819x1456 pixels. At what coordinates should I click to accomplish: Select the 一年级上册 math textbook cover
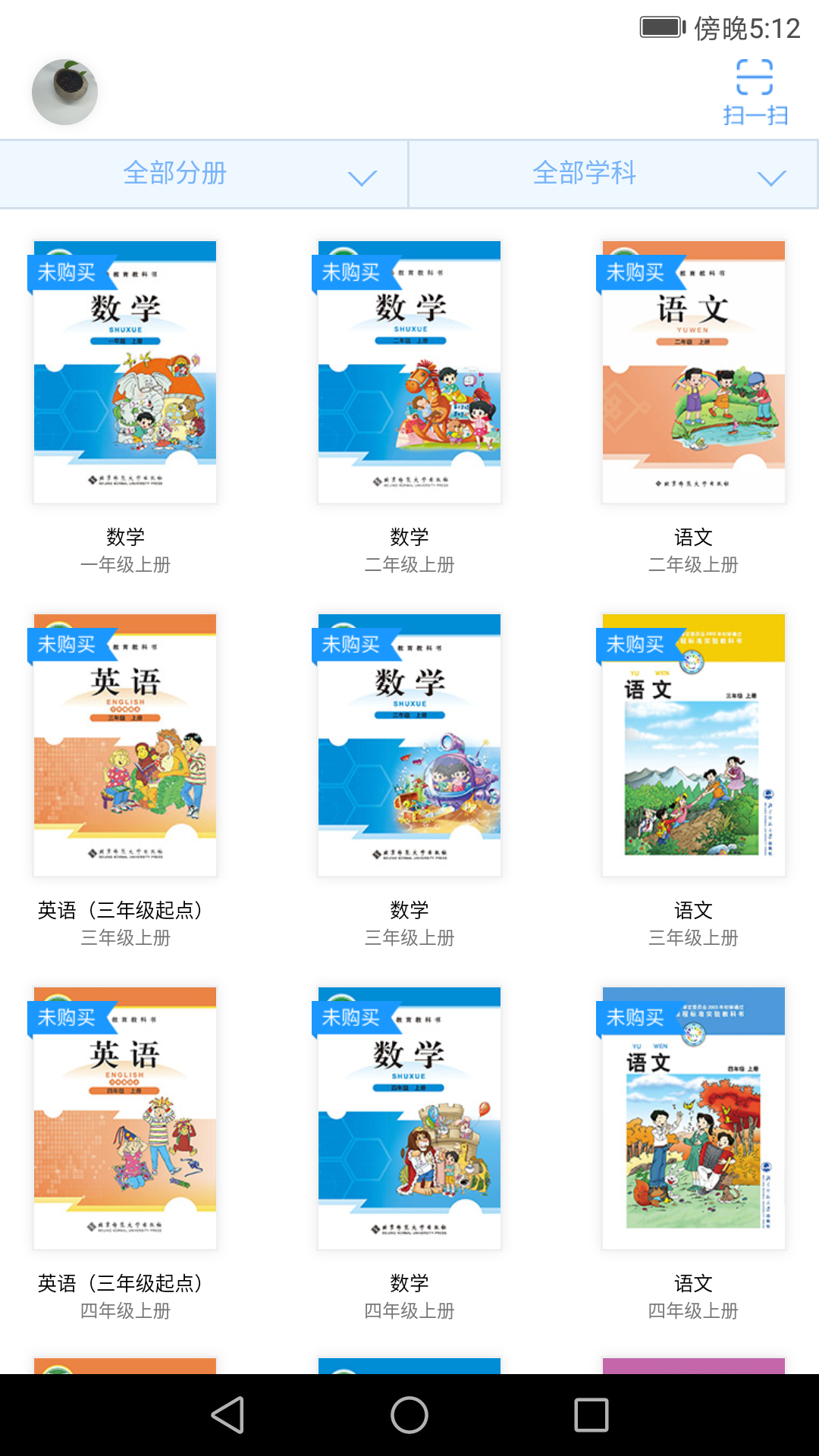(x=126, y=372)
